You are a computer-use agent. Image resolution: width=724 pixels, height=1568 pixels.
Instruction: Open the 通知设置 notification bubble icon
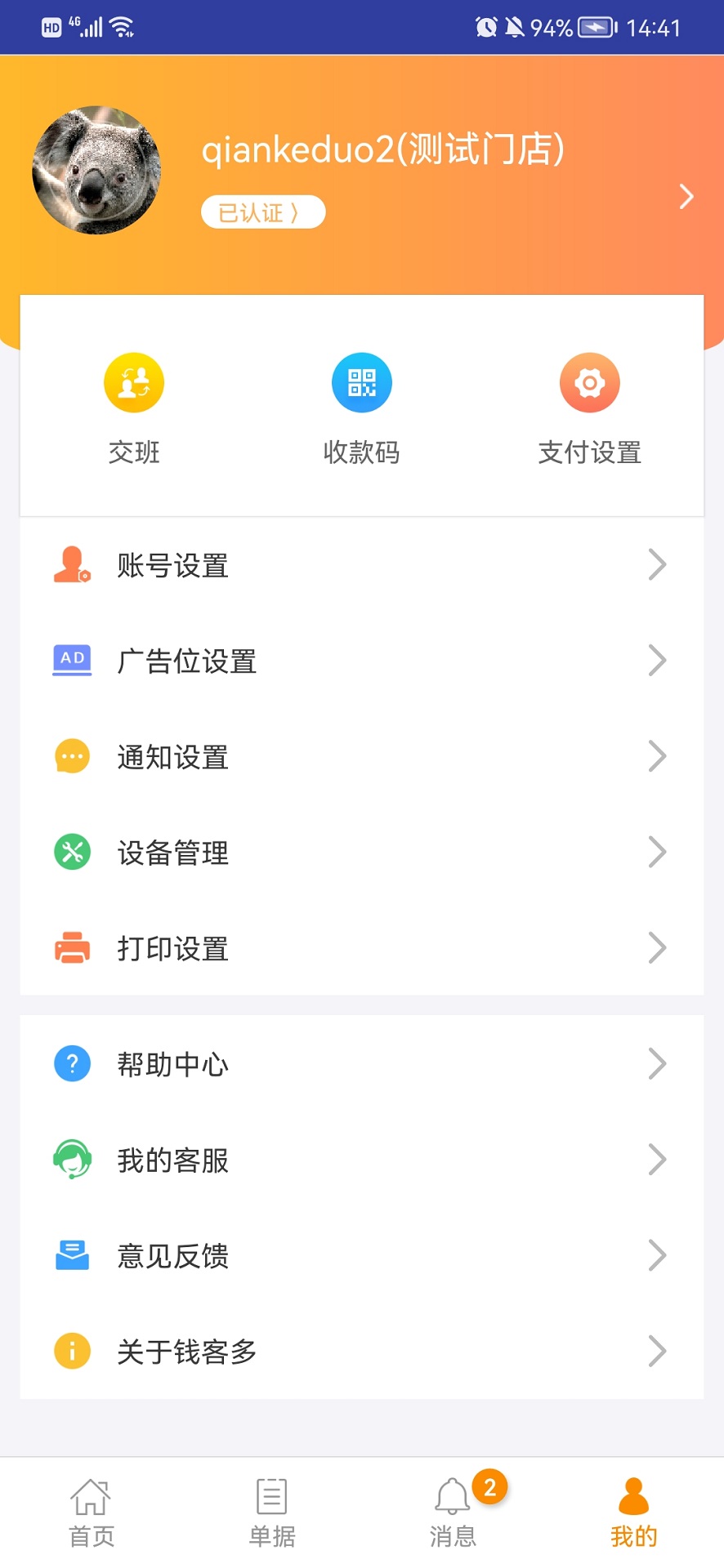[x=72, y=756]
